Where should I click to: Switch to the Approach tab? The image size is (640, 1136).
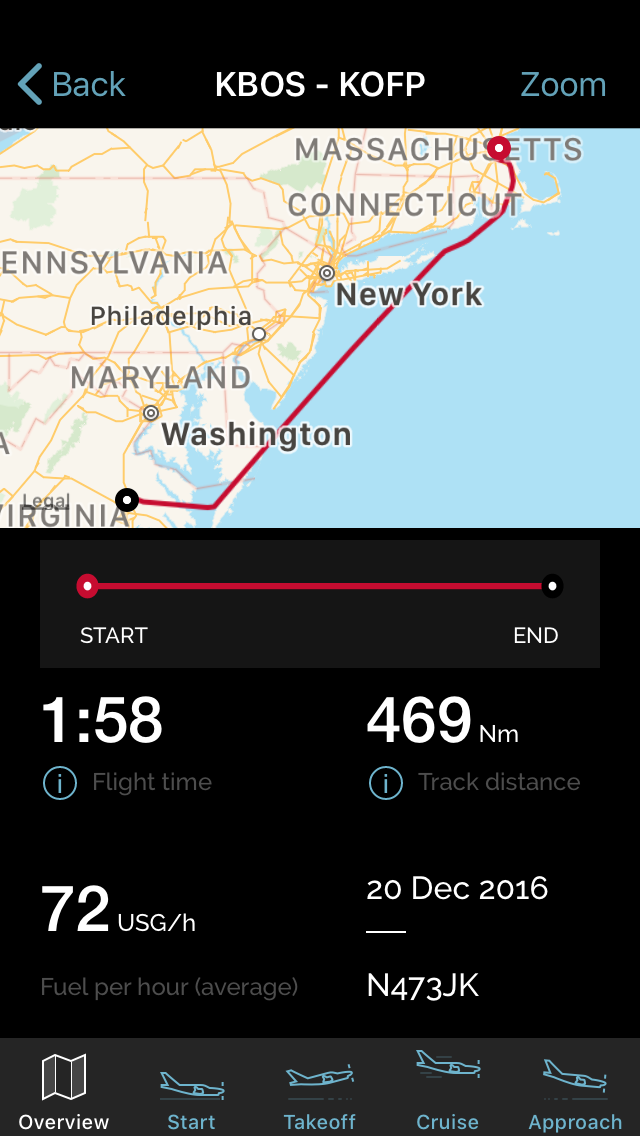[575, 1093]
